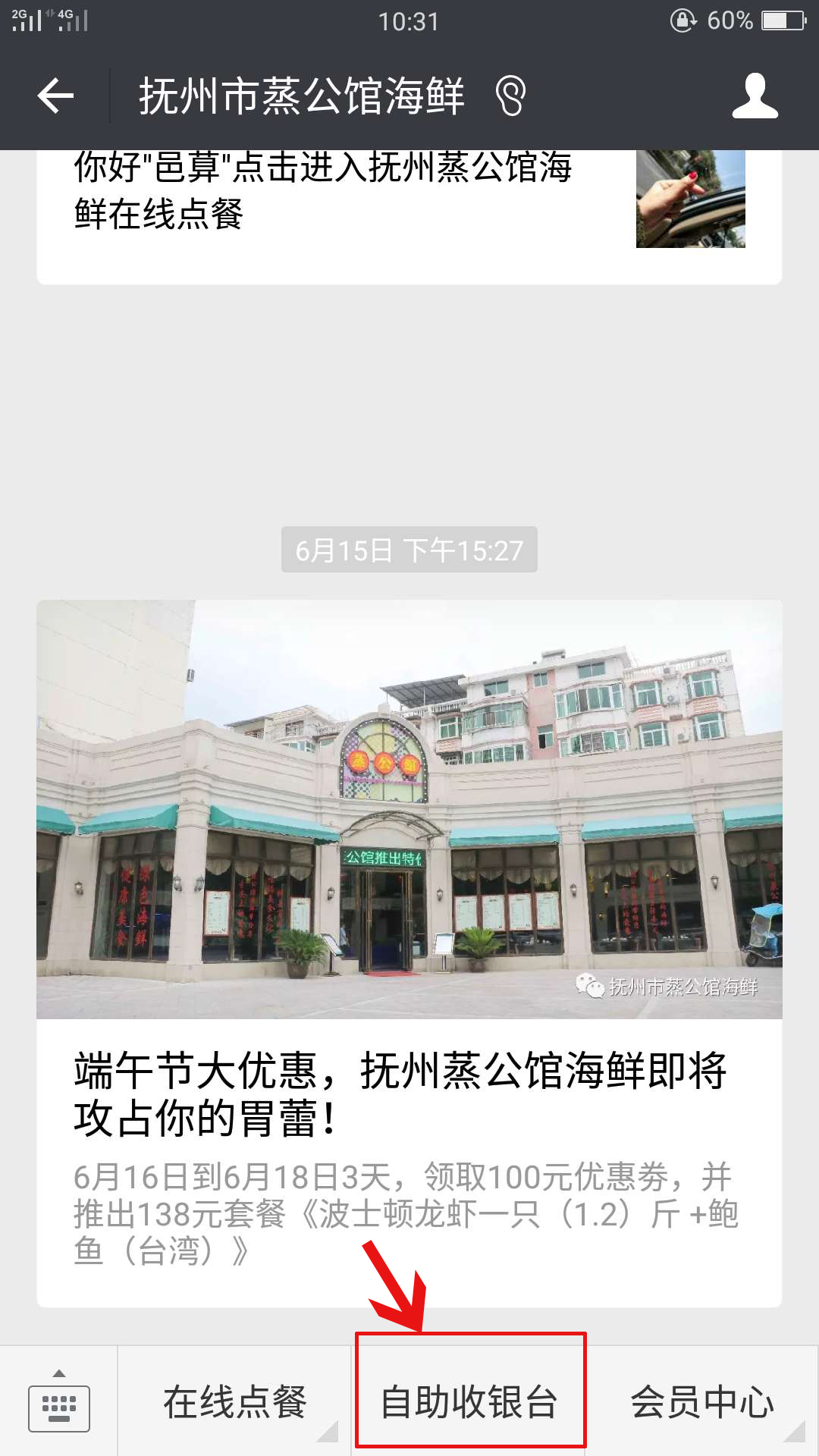Expand the 会员中心 menu
This screenshot has width=819, height=1456.
pos(702,1403)
